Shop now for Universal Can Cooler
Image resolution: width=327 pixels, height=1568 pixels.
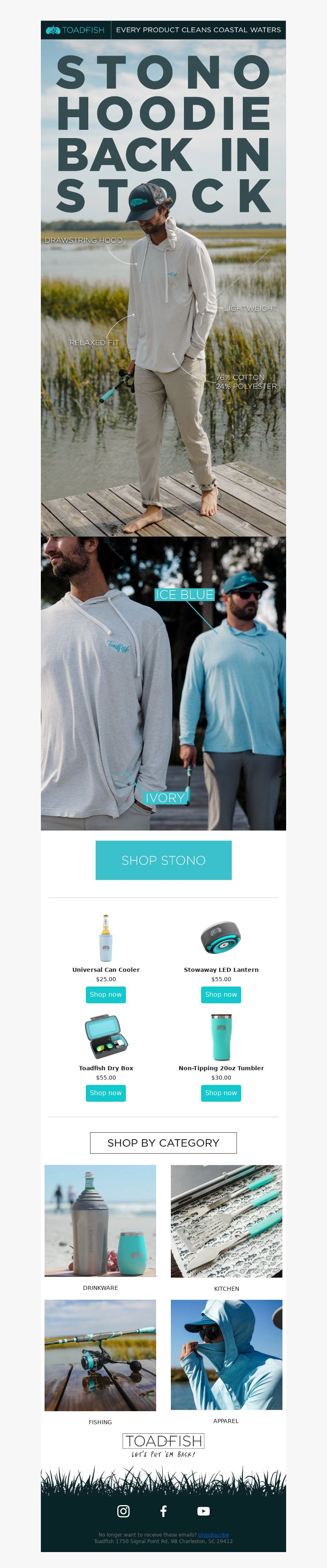pyautogui.click(x=105, y=994)
